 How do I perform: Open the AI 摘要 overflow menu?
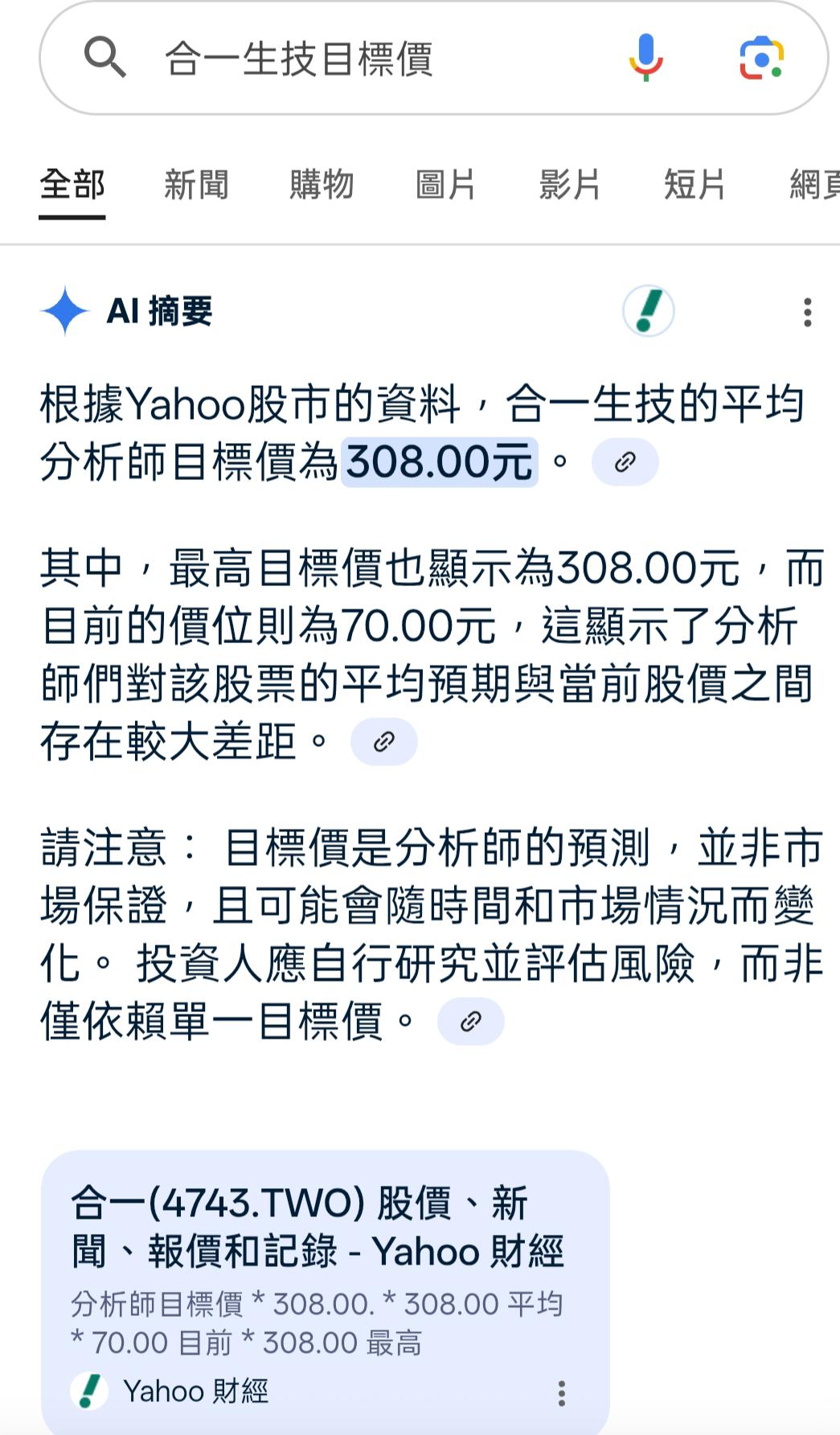(807, 312)
